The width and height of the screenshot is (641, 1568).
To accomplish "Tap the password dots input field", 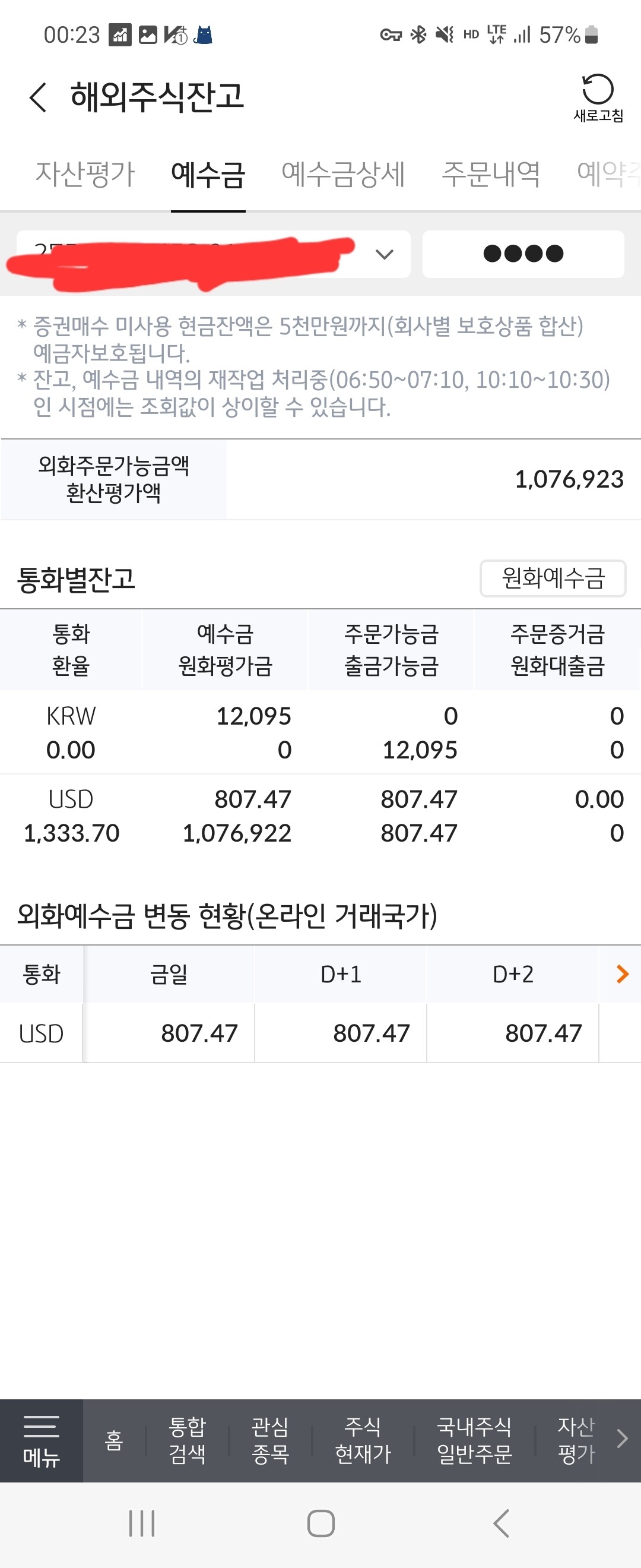I will click(523, 253).
